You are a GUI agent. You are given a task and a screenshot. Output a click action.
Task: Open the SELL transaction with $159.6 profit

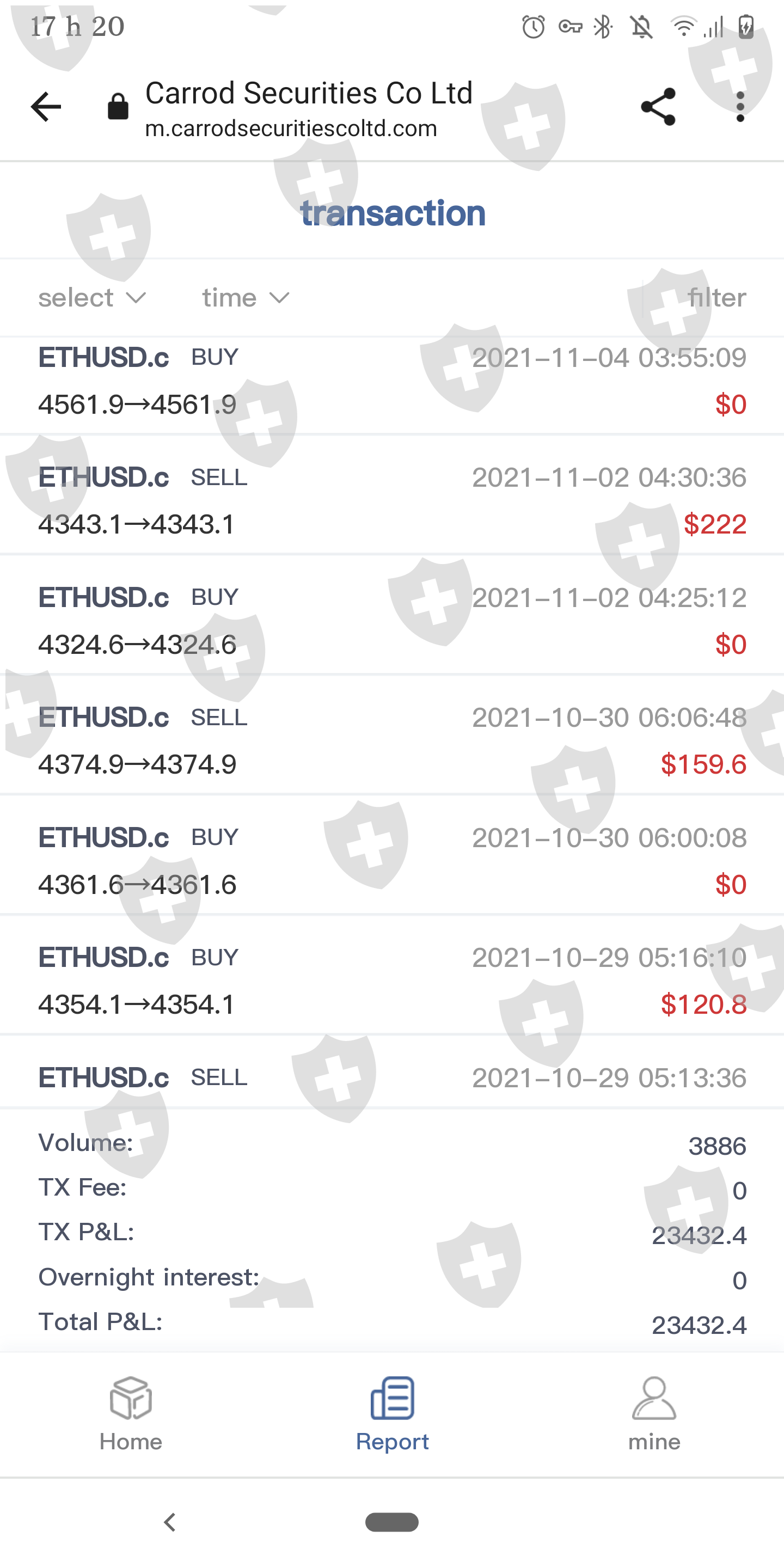pos(392,740)
